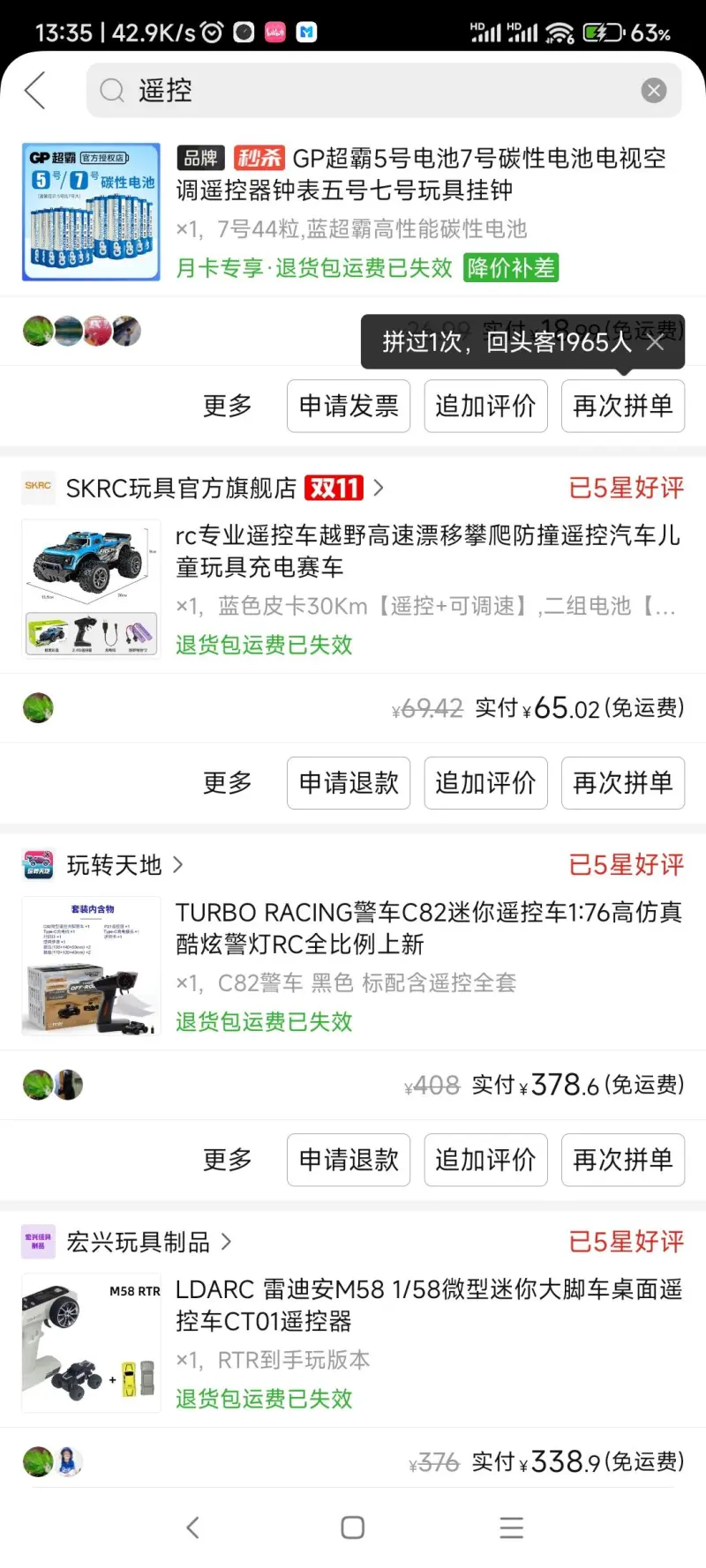
Task: Request a refund for the SKRC car
Action: point(349,783)
